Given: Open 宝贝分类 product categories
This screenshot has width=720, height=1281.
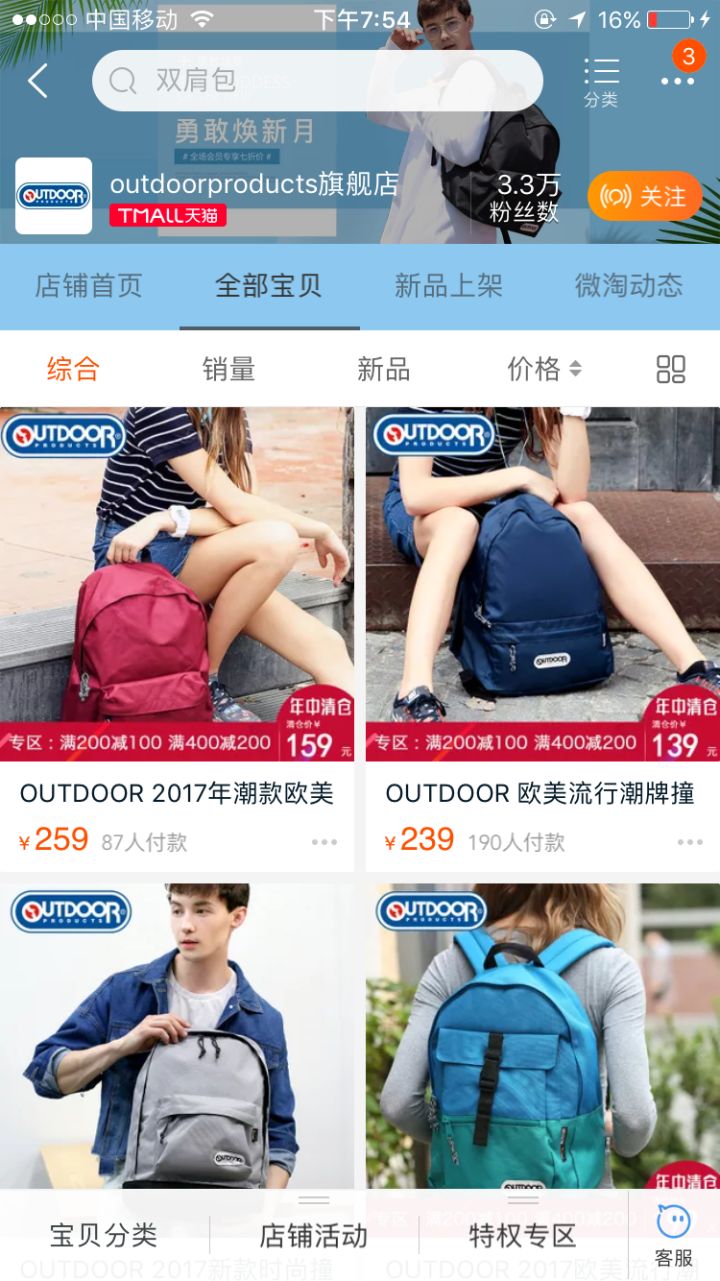Looking at the screenshot, I should 104,1234.
